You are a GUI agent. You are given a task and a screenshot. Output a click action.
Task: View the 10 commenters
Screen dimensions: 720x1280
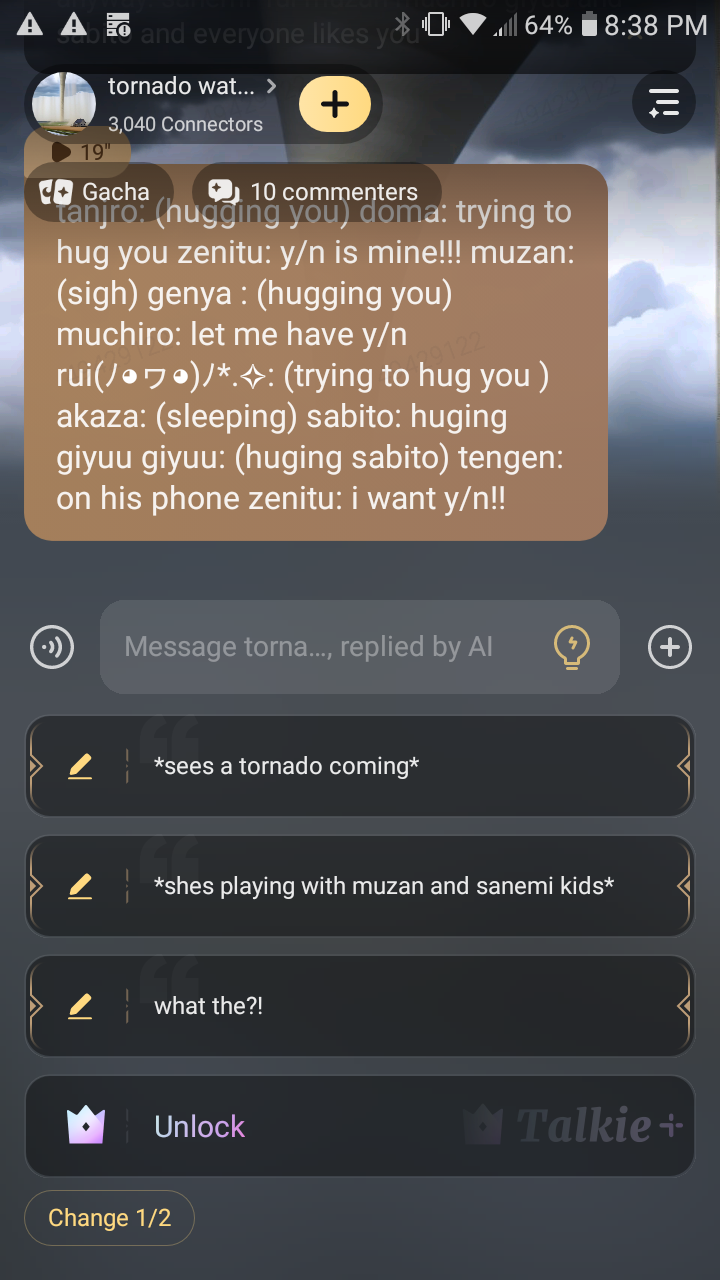click(x=316, y=191)
